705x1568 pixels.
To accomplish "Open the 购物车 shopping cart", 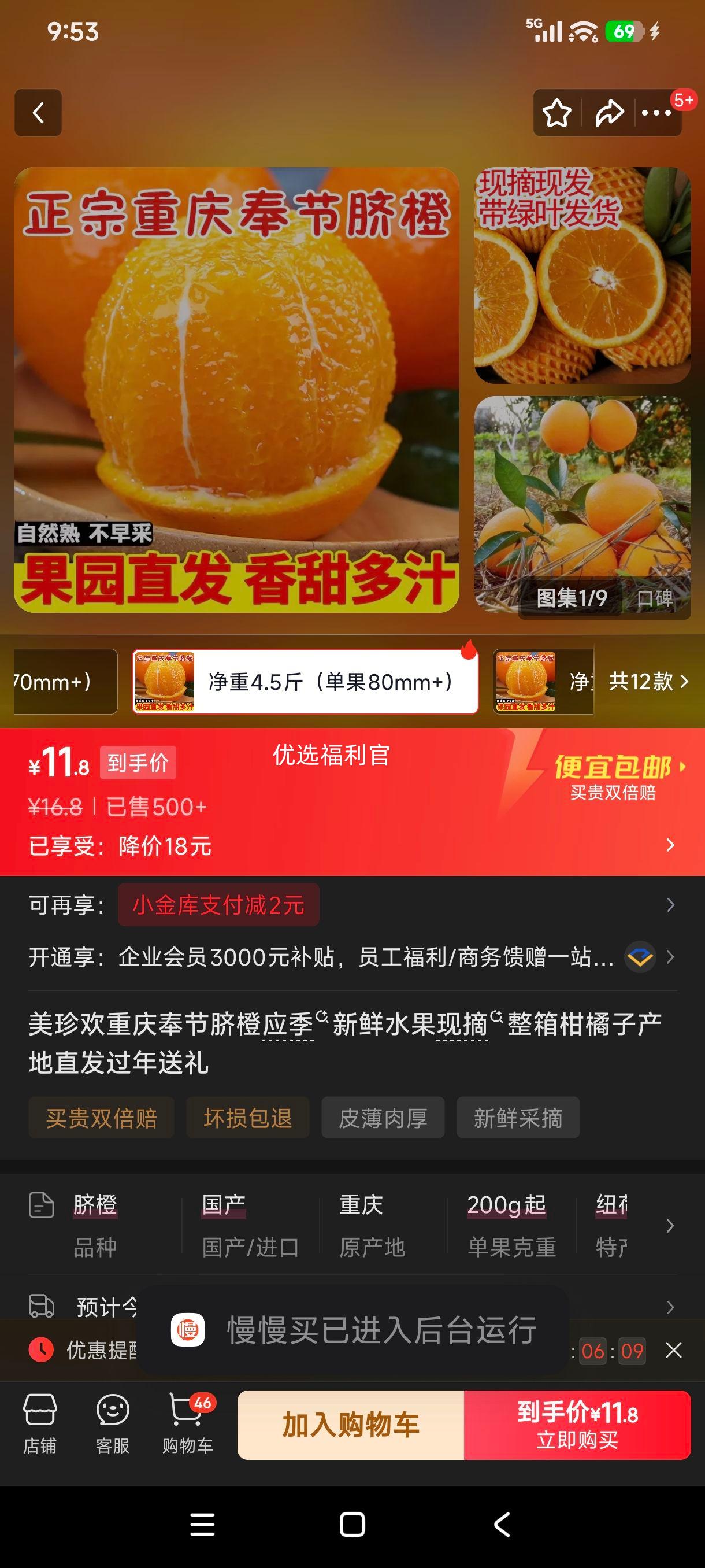I will [x=187, y=1425].
